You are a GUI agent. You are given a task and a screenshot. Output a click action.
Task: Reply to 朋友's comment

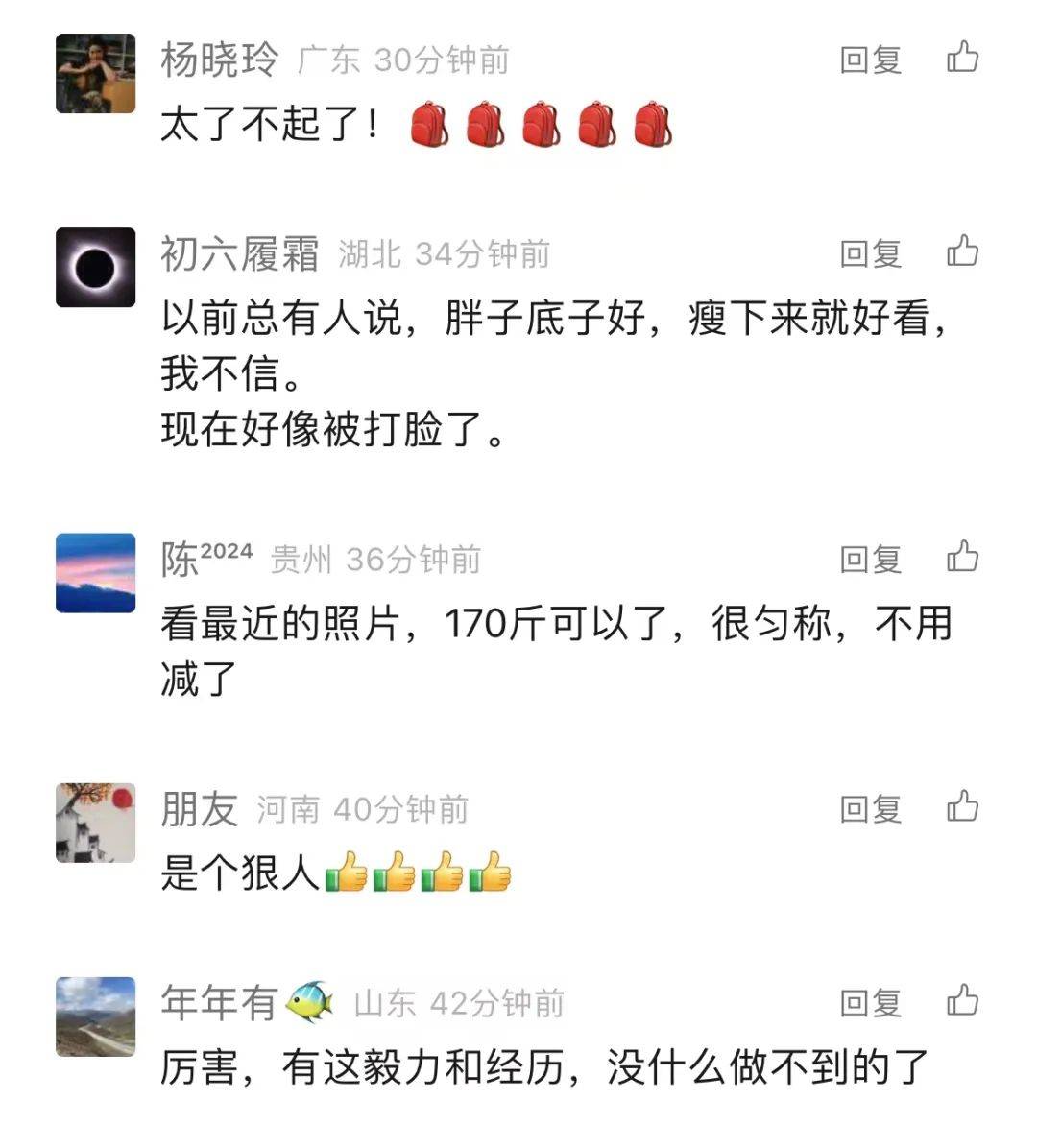point(872,809)
